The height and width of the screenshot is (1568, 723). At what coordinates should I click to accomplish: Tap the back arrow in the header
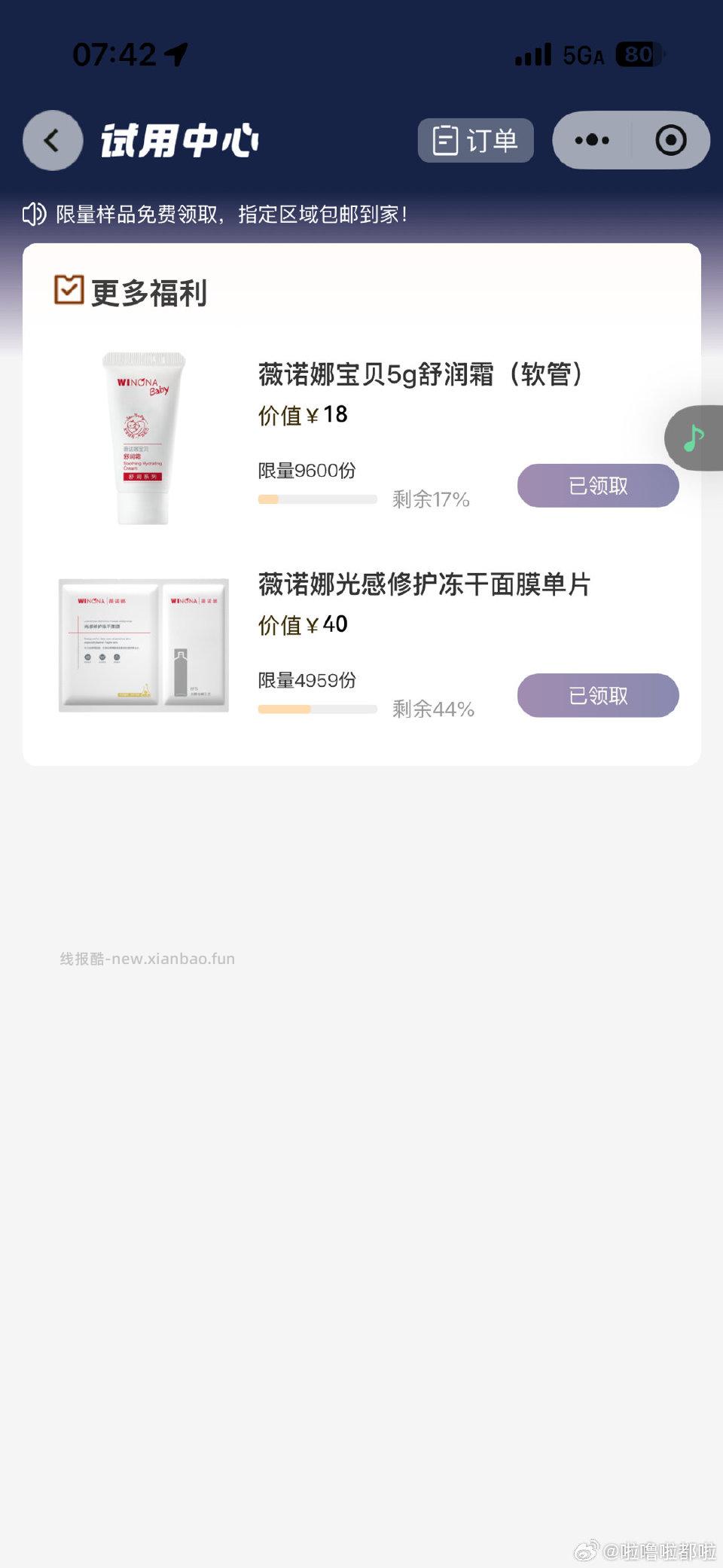pos(51,140)
